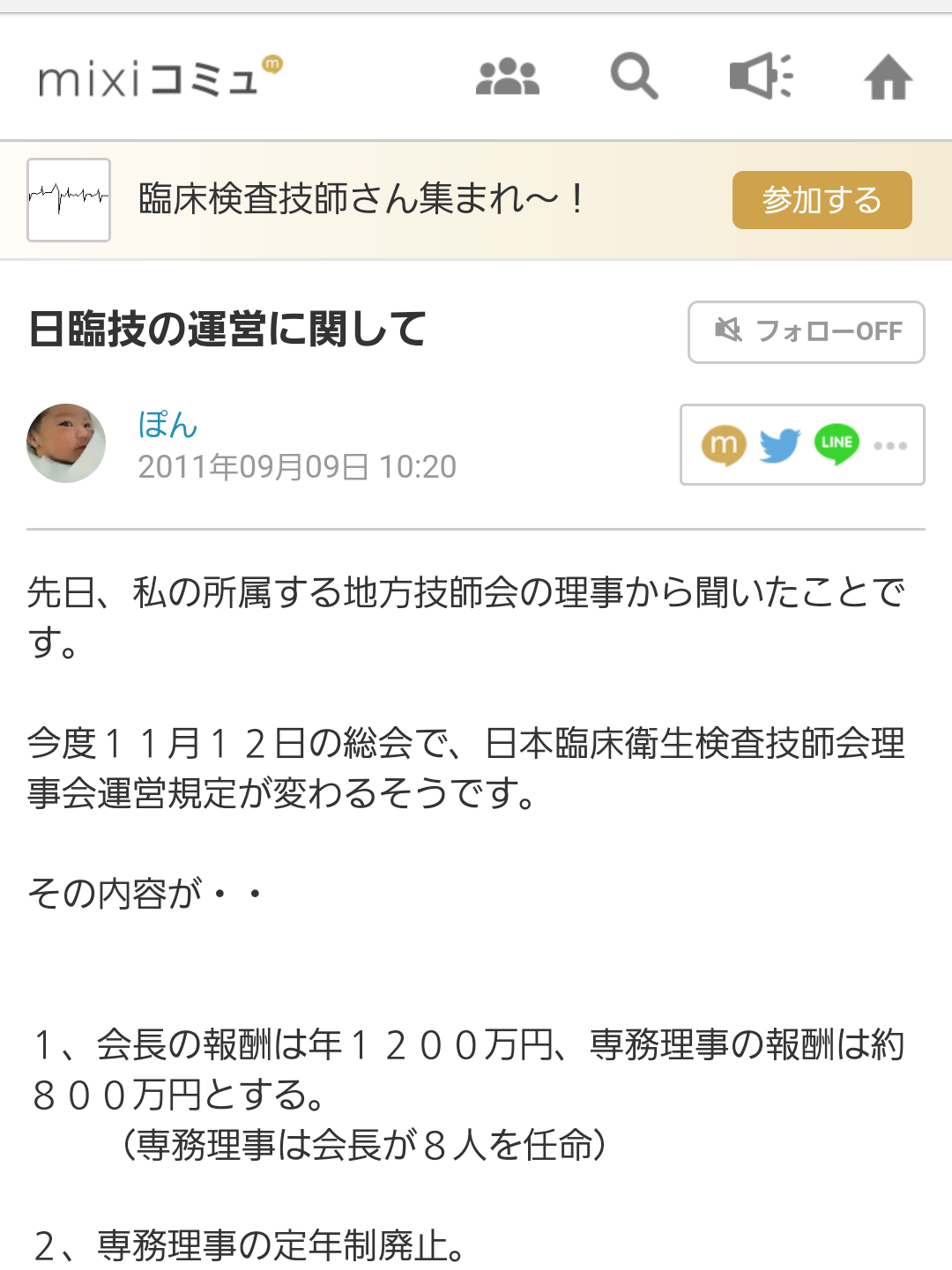Open the communities people icon
The image size is (952, 1270).
508,77
